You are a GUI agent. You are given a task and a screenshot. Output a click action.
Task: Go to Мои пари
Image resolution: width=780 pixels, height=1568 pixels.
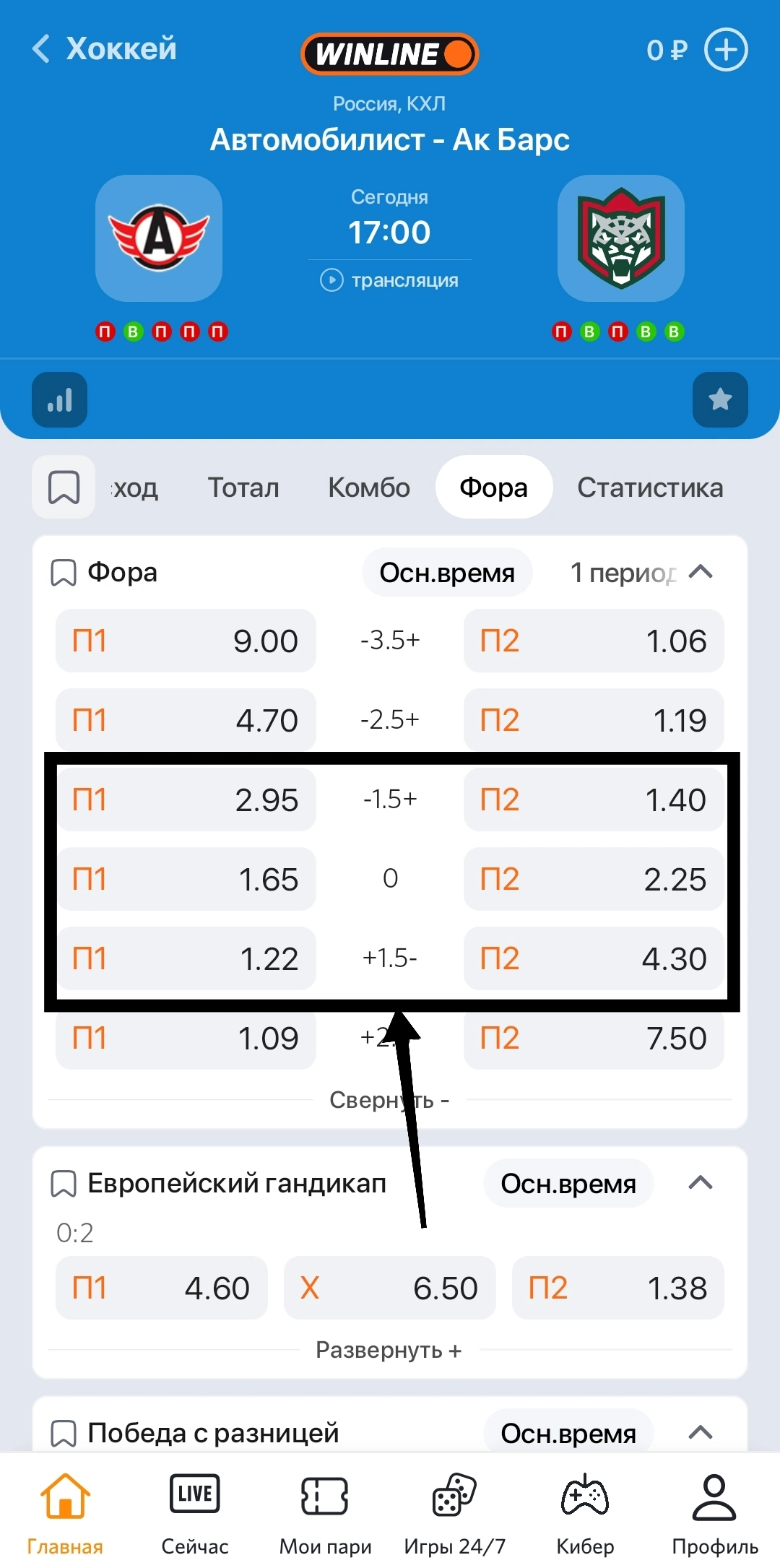pos(325,1513)
